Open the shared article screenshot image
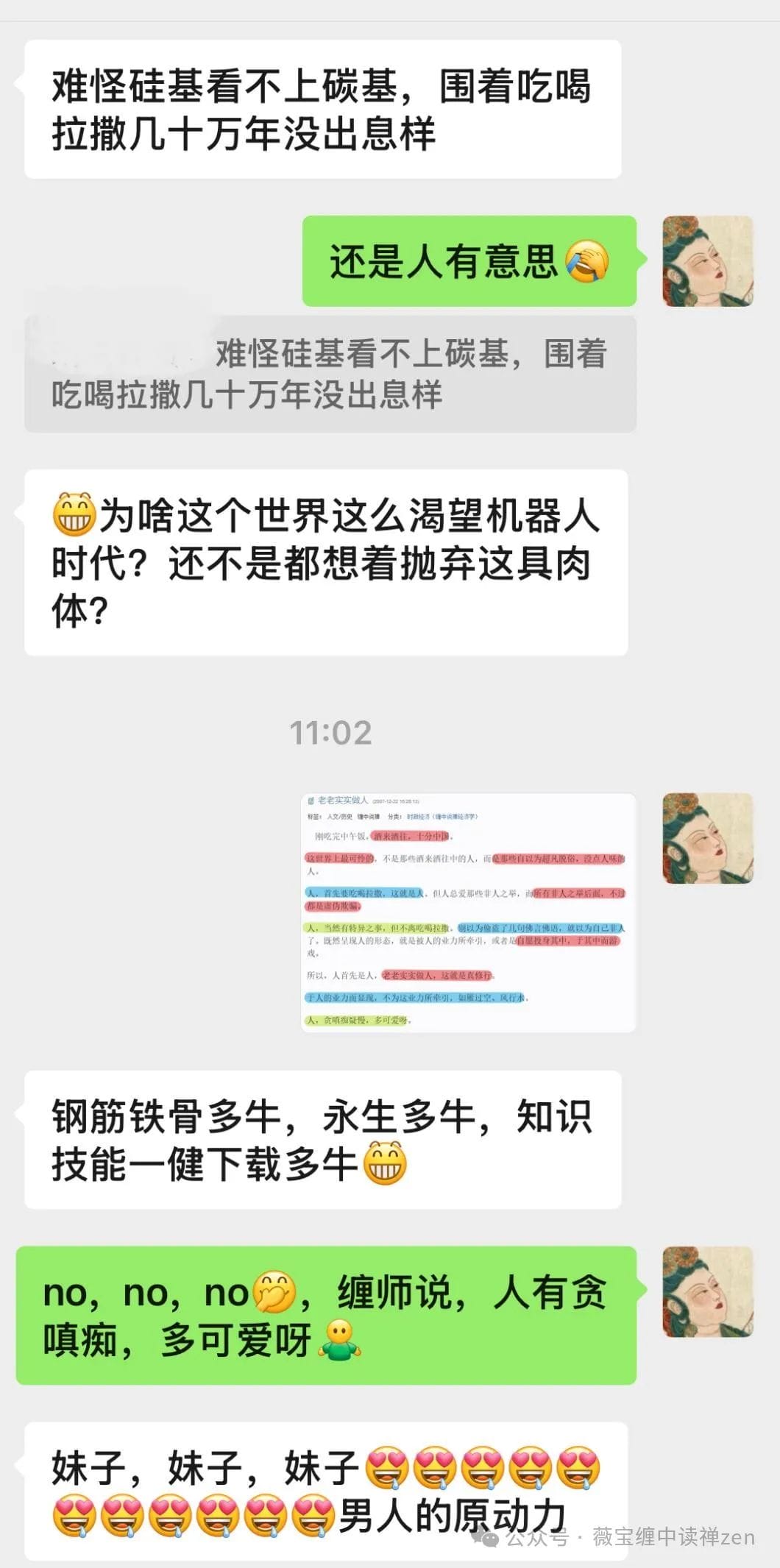Viewport: 780px width, 1568px height. (x=468, y=912)
